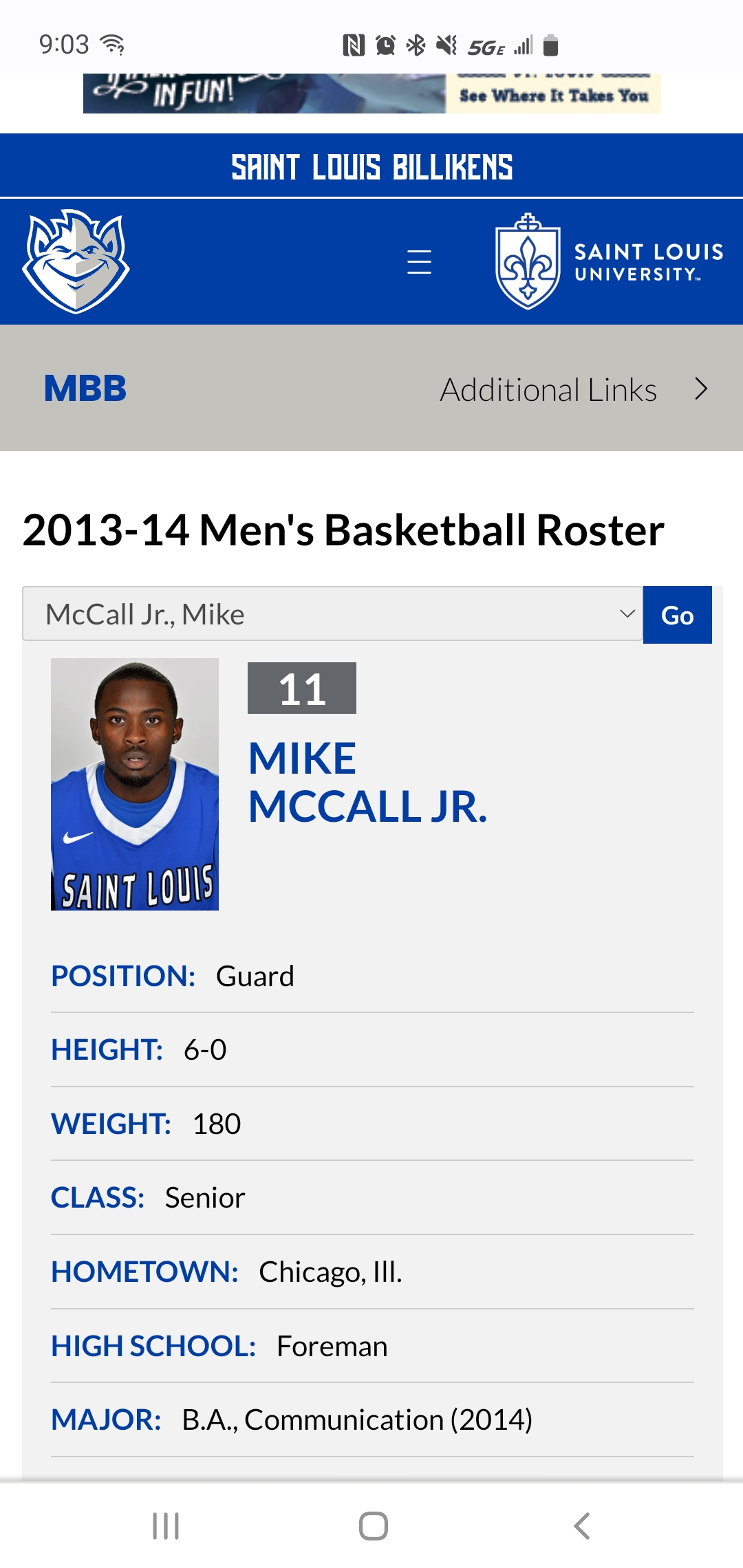The width and height of the screenshot is (743, 1568).
Task: Open the Saint Louis University link
Action: tap(609, 261)
